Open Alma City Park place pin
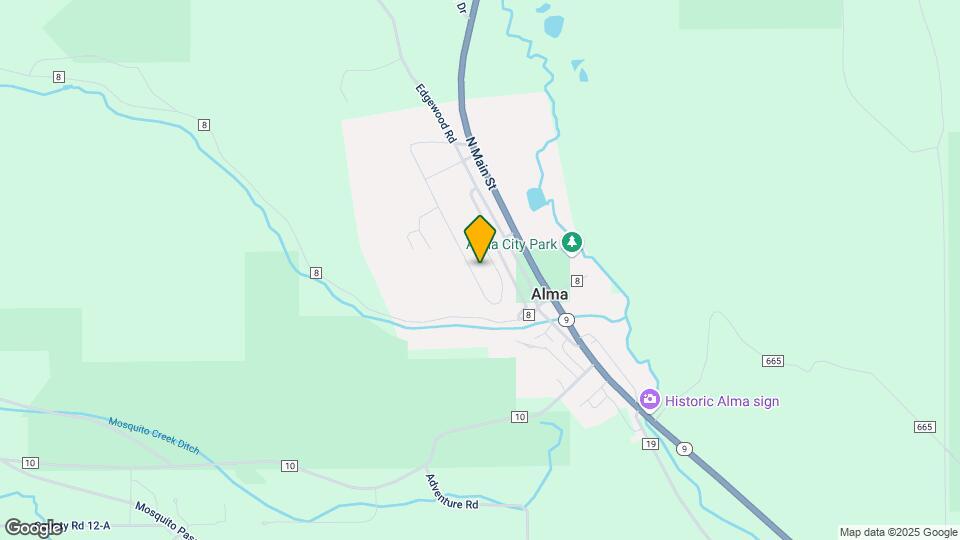The height and width of the screenshot is (540, 960). point(571,241)
